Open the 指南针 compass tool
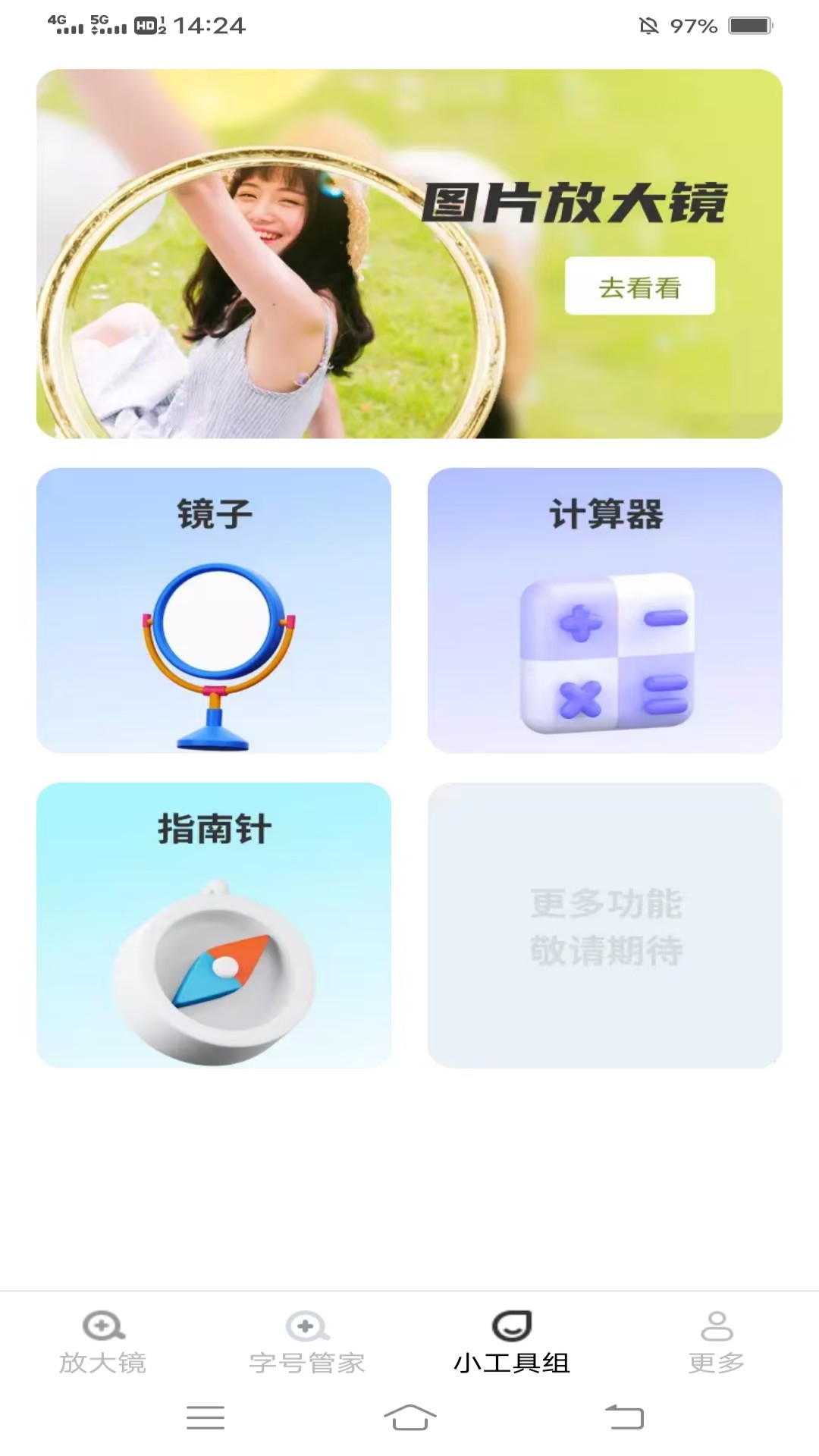 click(214, 925)
